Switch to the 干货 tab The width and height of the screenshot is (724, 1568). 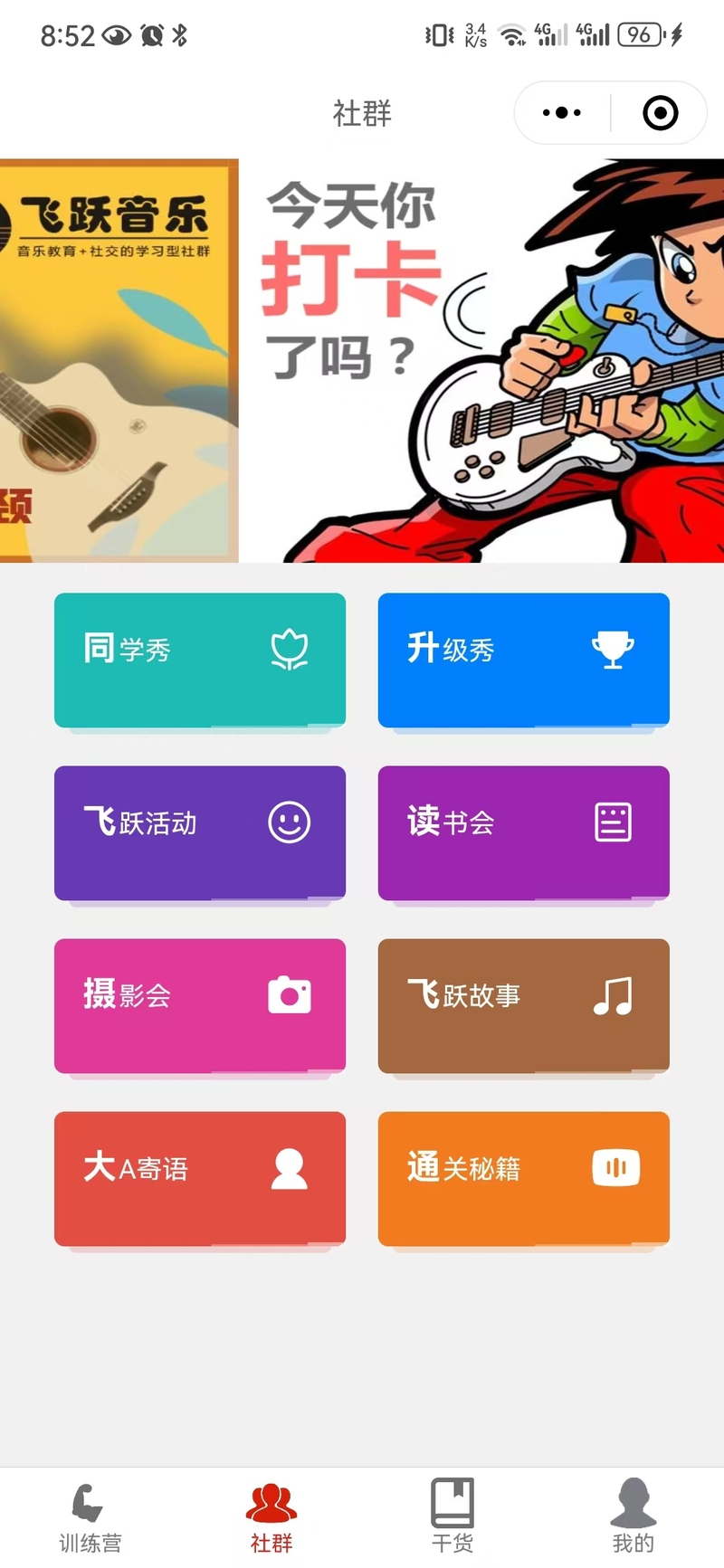tap(452, 1517)
